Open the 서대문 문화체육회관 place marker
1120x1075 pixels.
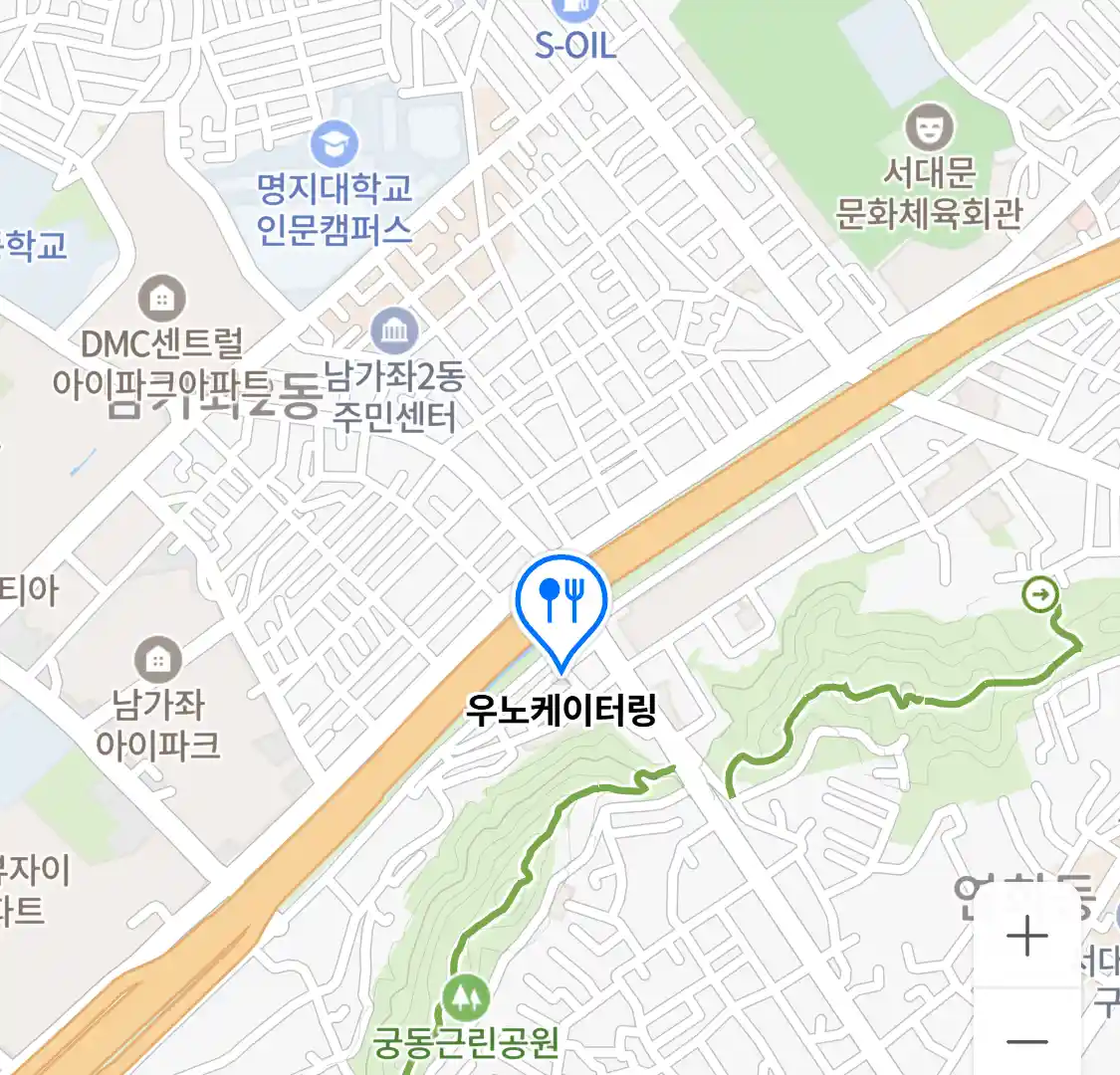(x=929, y=127)
